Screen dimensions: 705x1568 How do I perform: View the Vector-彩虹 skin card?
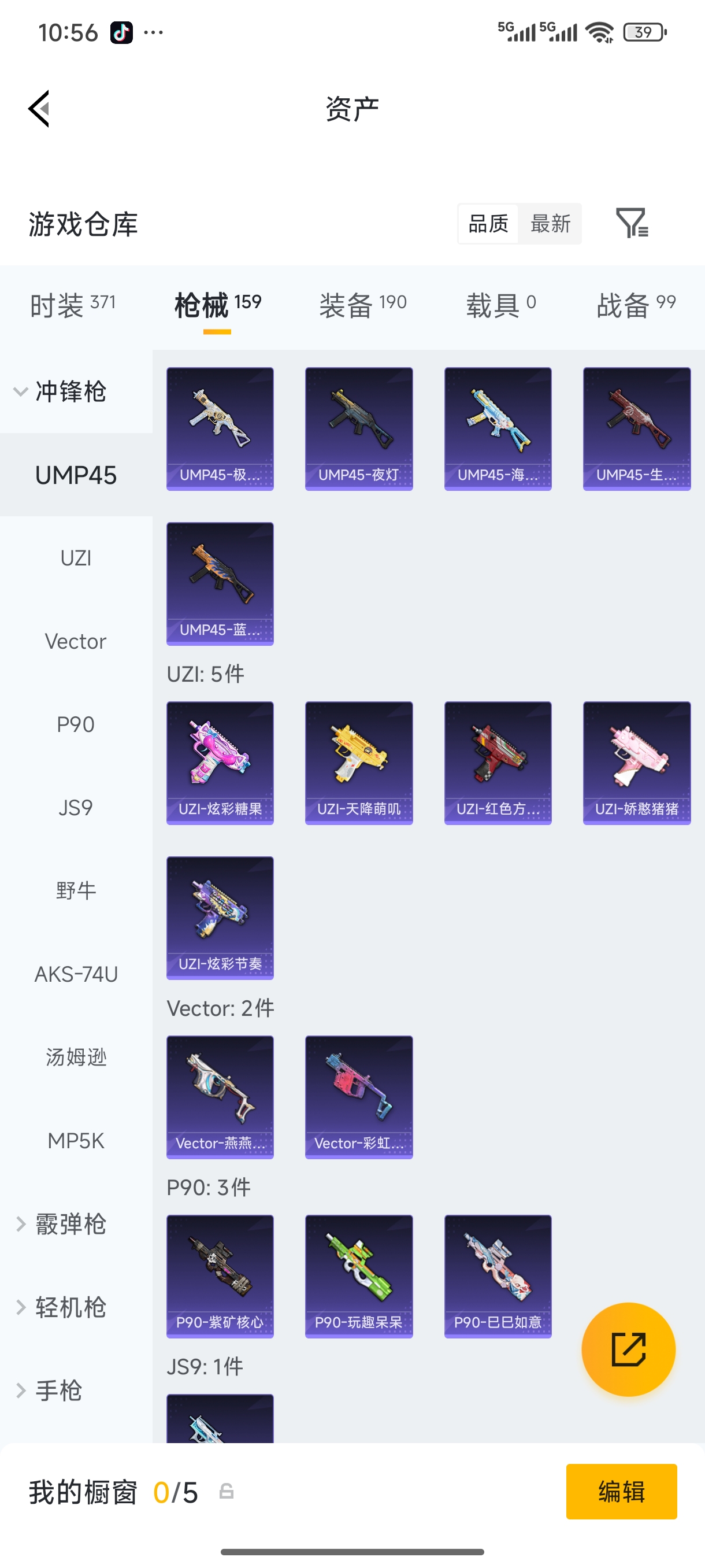358,1097
